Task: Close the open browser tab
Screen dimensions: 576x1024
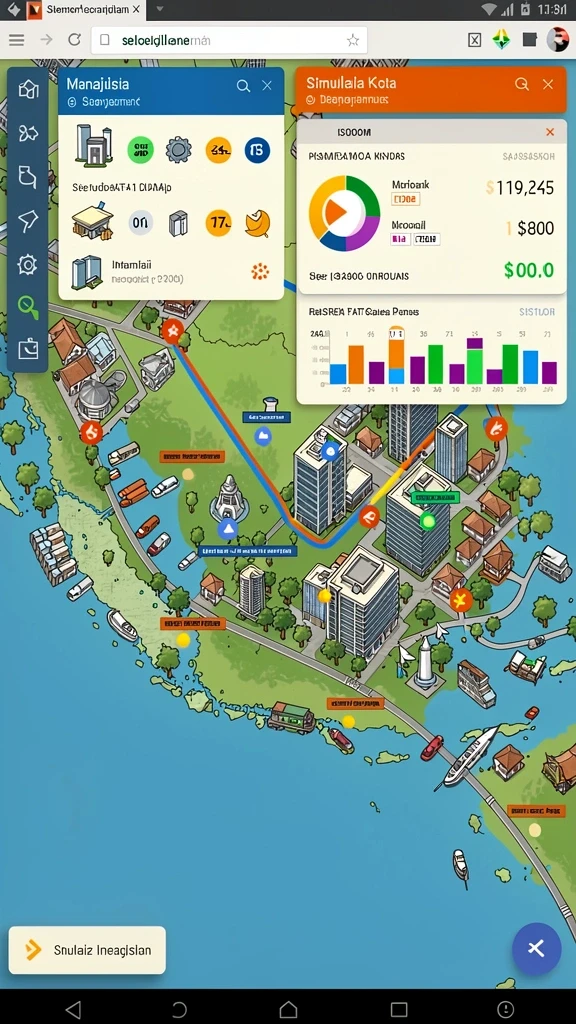Action: pyautogui.click(x=136, y=10)
